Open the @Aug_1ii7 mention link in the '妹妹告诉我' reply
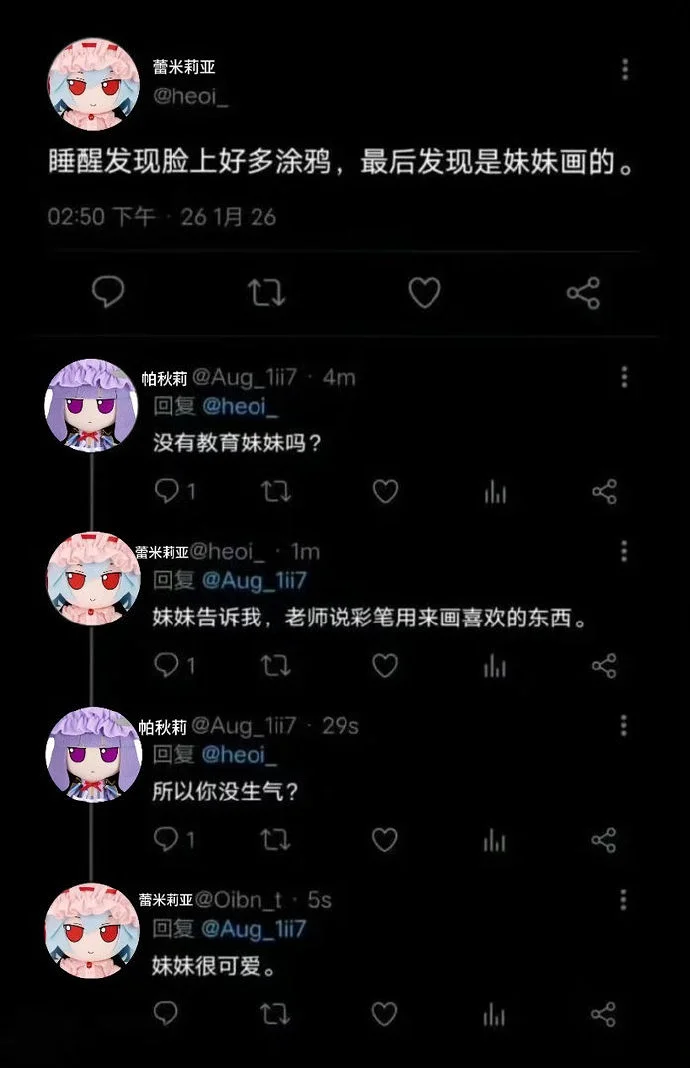690x1068 pixels. coord(254,580)
